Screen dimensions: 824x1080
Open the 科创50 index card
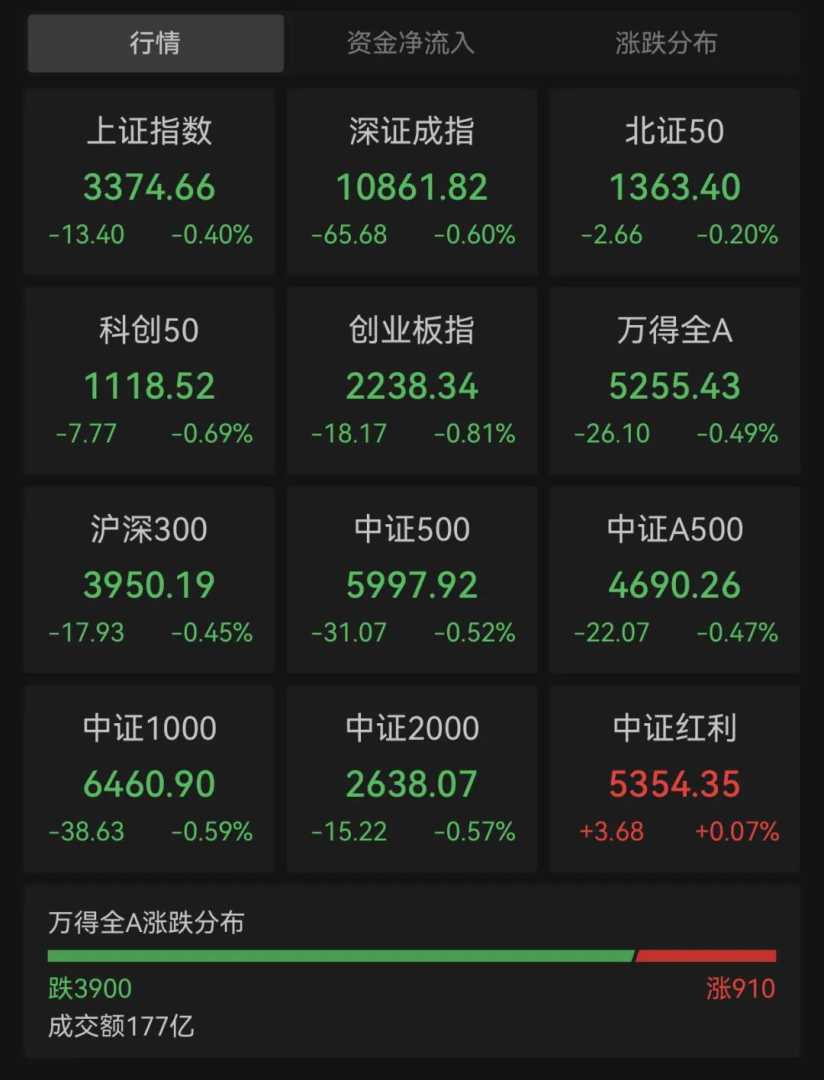pyautogui.click(x=150, y=381)
